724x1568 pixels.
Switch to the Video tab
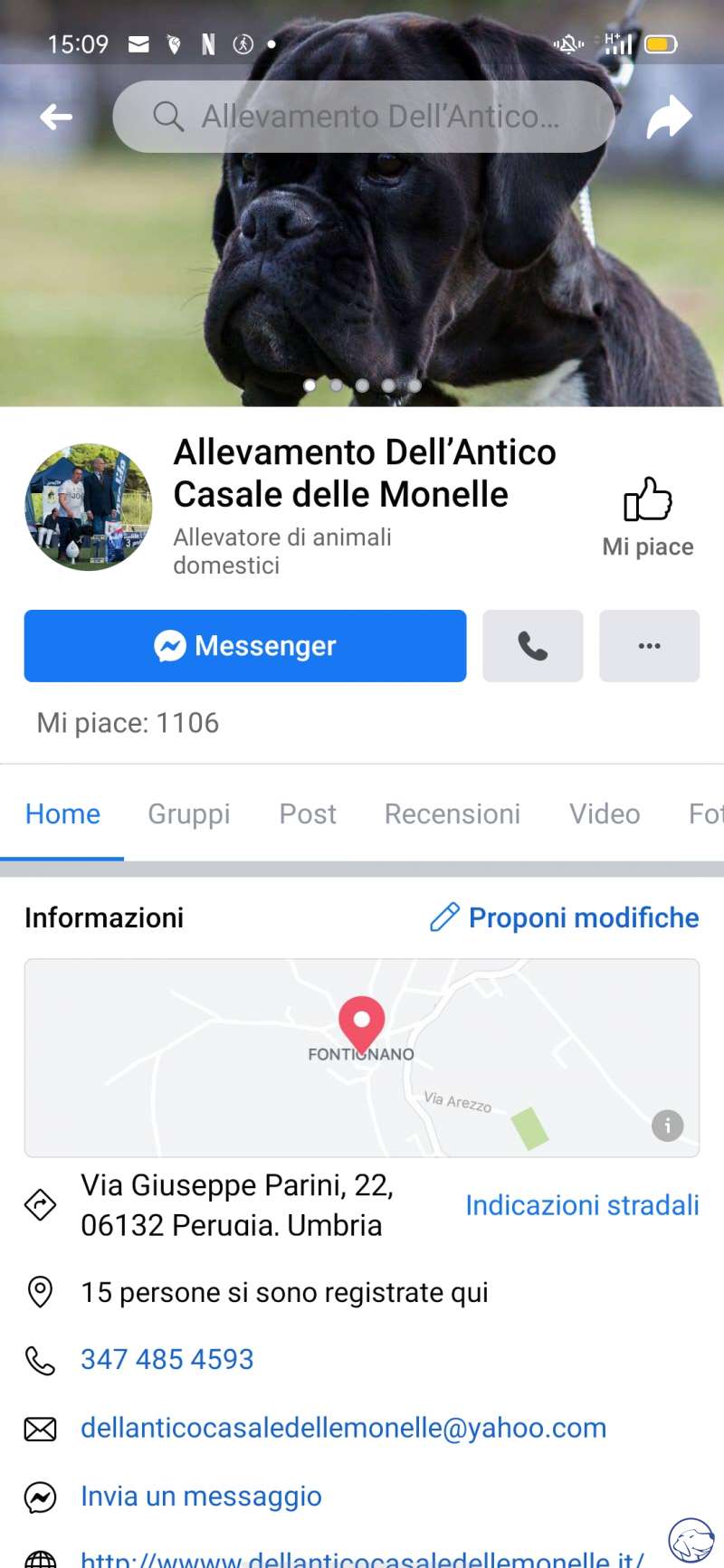[x=605, y=813]
